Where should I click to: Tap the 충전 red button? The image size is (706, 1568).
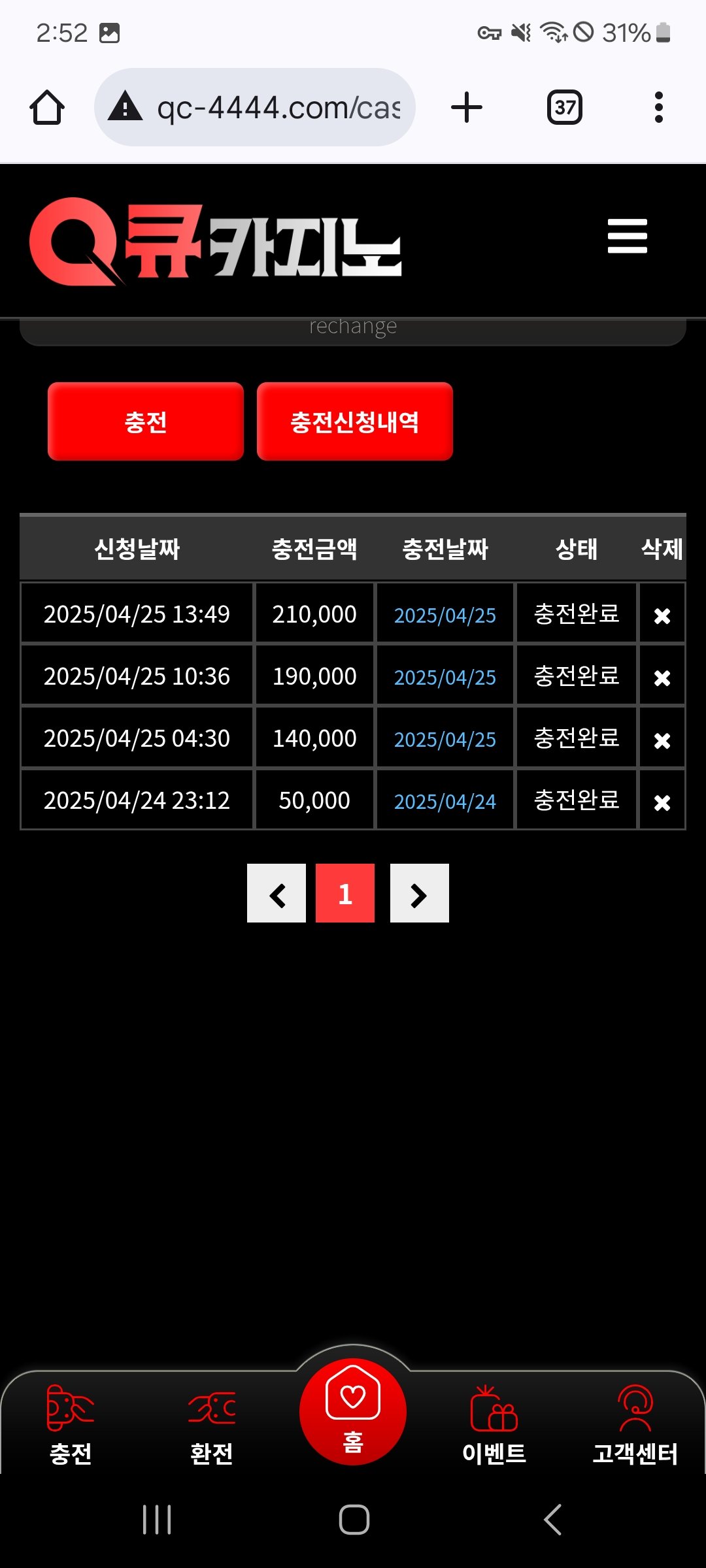click(x=146, y=421)
